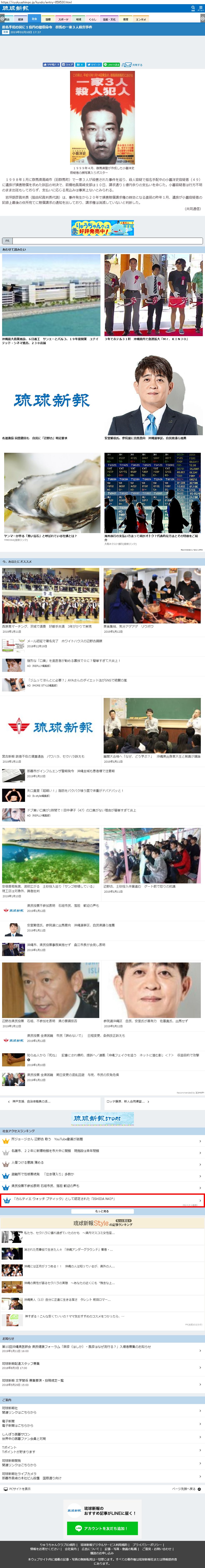Open the りゅうちゃんクッズ banner
205x1568 pixels.
[102, 228]
